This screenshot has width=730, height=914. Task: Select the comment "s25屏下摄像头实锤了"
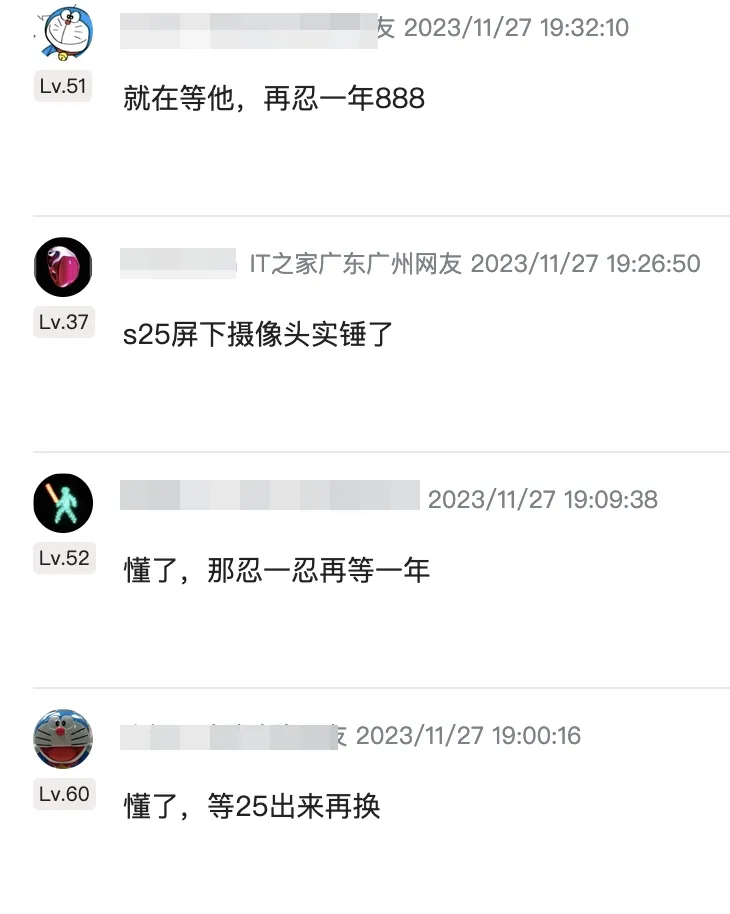point(258,334)
